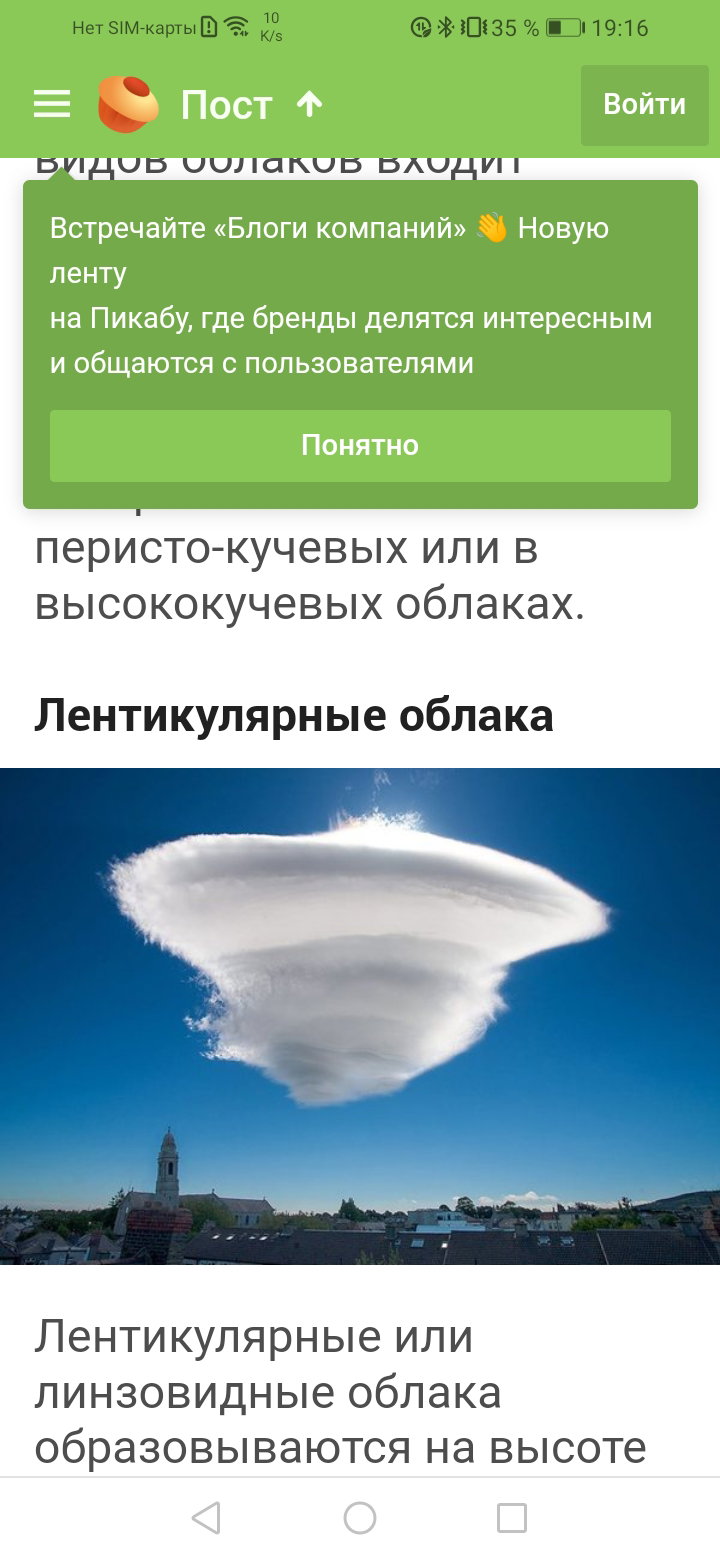Tap the system home button
This screenshot has height=1560, width=720.
pyautogui.click(x=360, y=1518)
